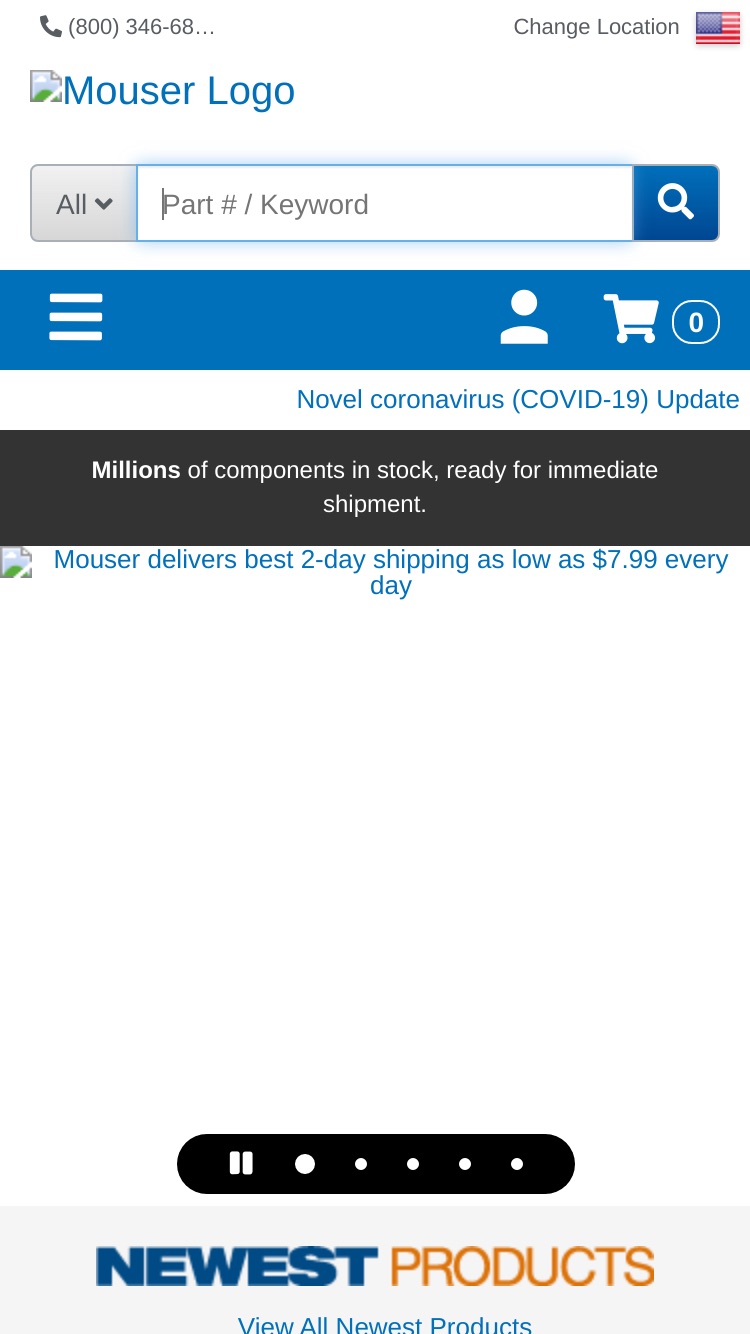Tap the magnifier search button
This screenshot has height=1334, width=750.
pyautogui.click(x=676, y=204)
